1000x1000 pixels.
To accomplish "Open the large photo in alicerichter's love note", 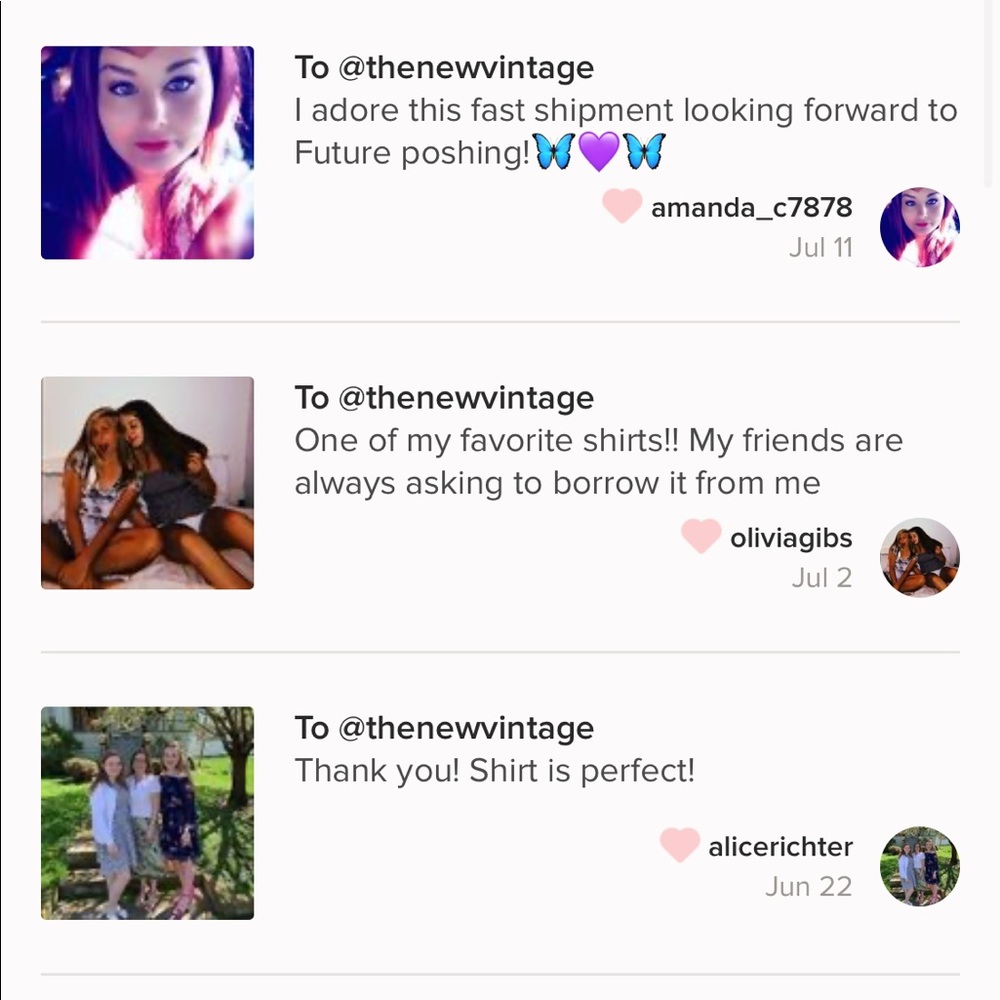I will coord(147,813).
